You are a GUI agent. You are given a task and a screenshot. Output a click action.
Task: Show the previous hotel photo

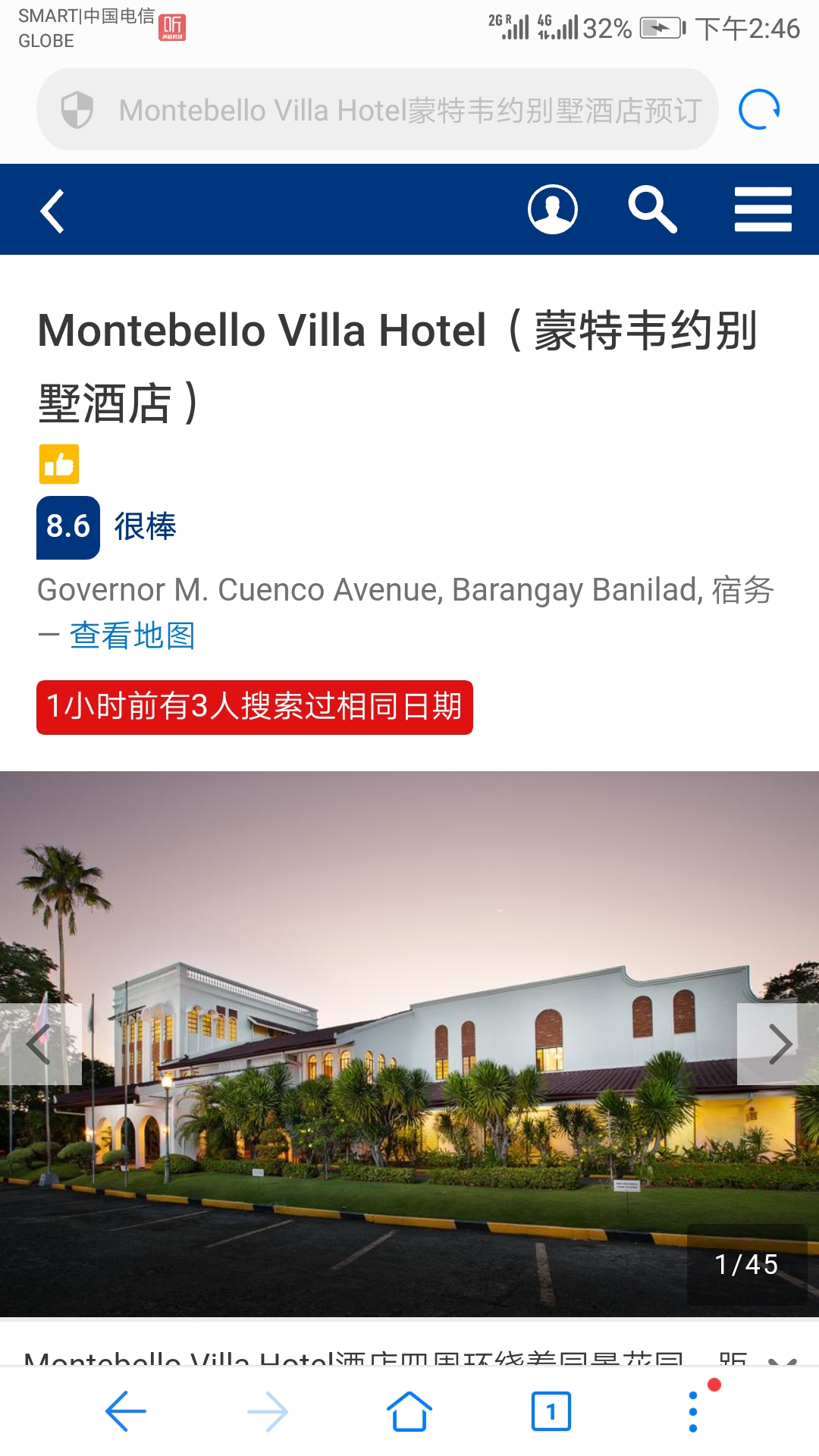(x=39, y=1044)
